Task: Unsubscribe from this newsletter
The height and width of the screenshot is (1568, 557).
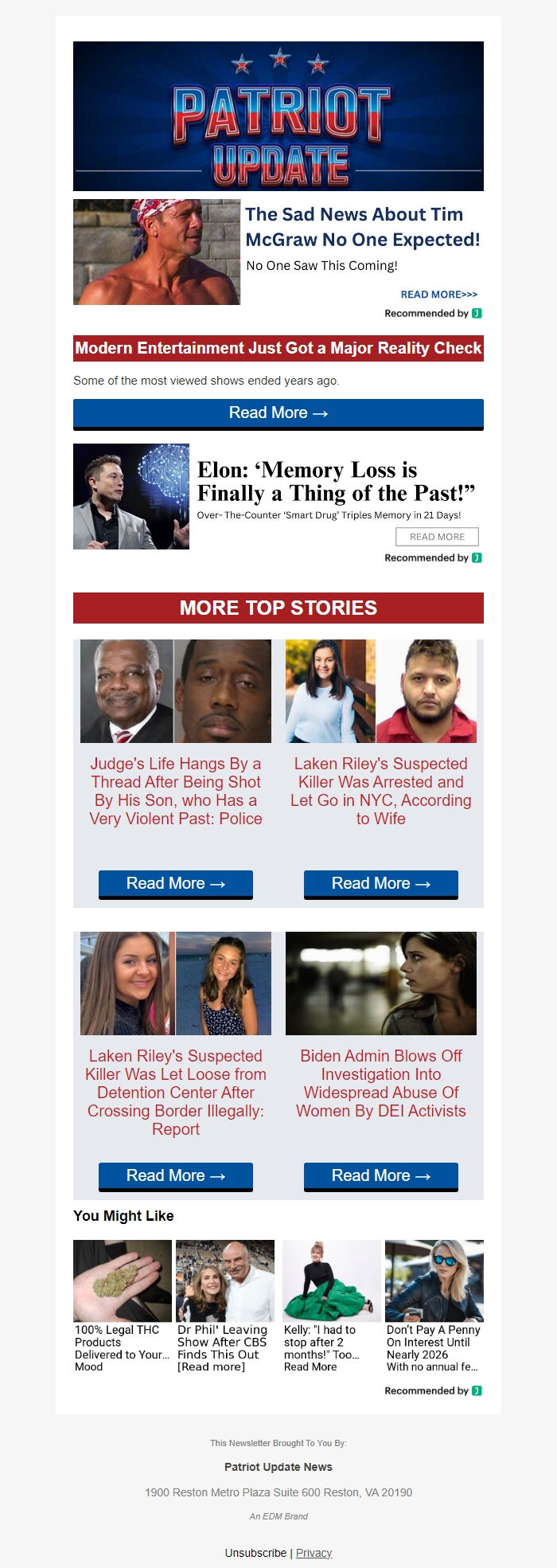Action: pyautogui.click(x=255, y=1553)
